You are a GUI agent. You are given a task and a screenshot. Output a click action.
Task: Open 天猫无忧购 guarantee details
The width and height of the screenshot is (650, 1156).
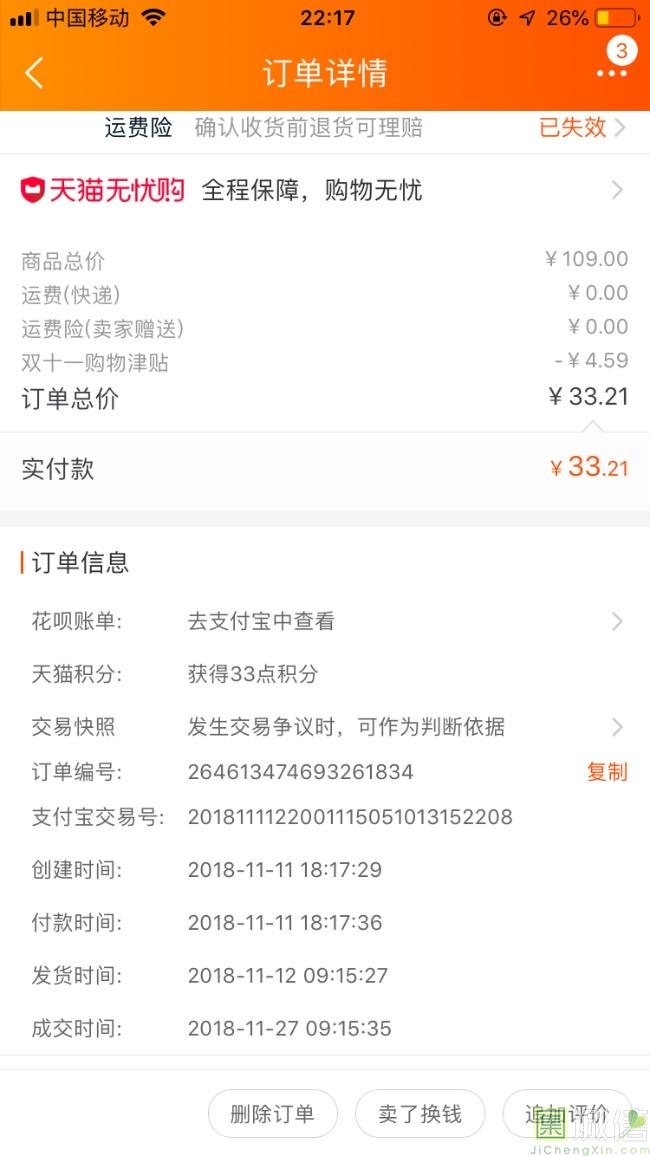[325, 190]
